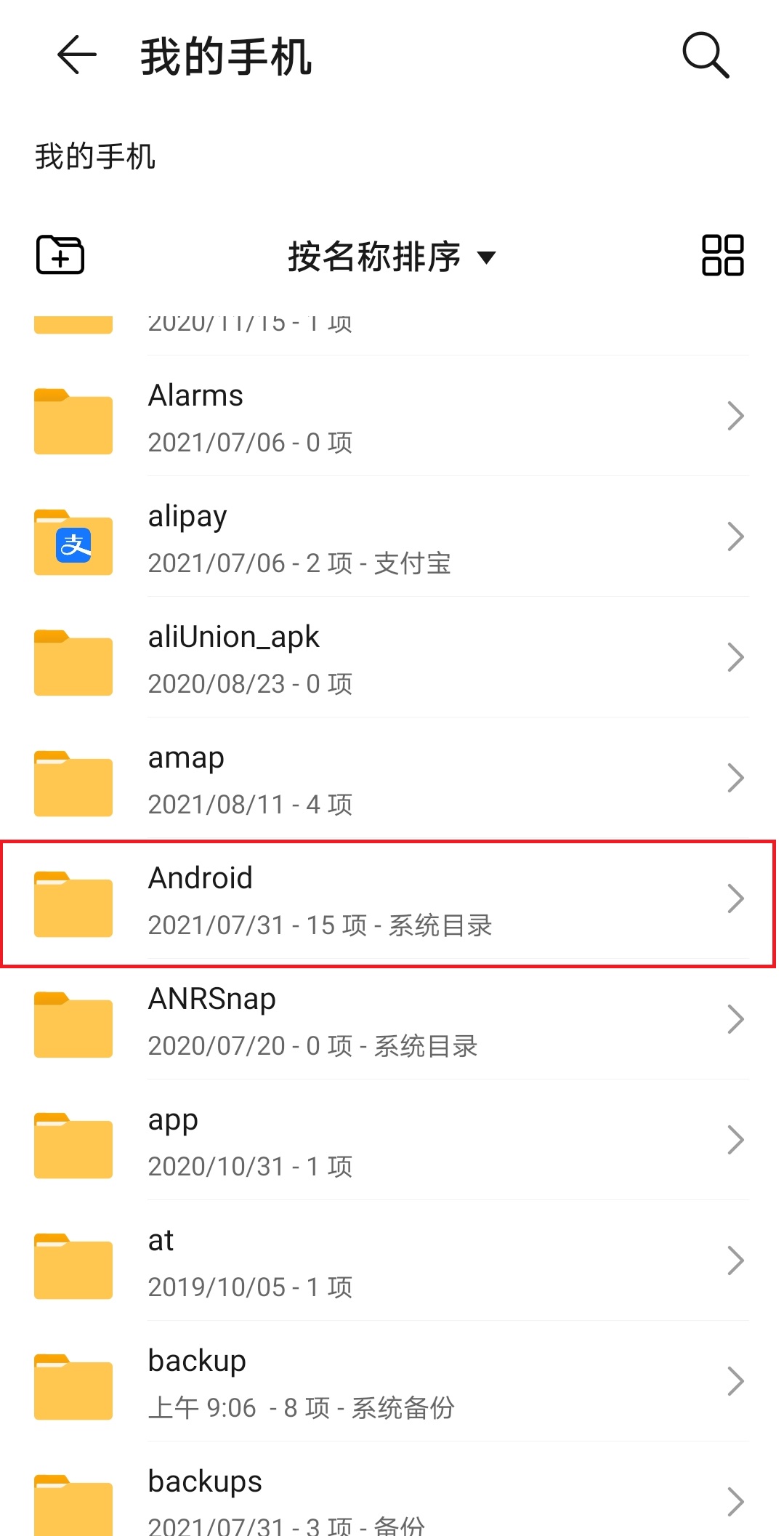Screen dimensions: 784x1536
Task: Open the sort-by-name dropdown
Action: tap(392, 257)
